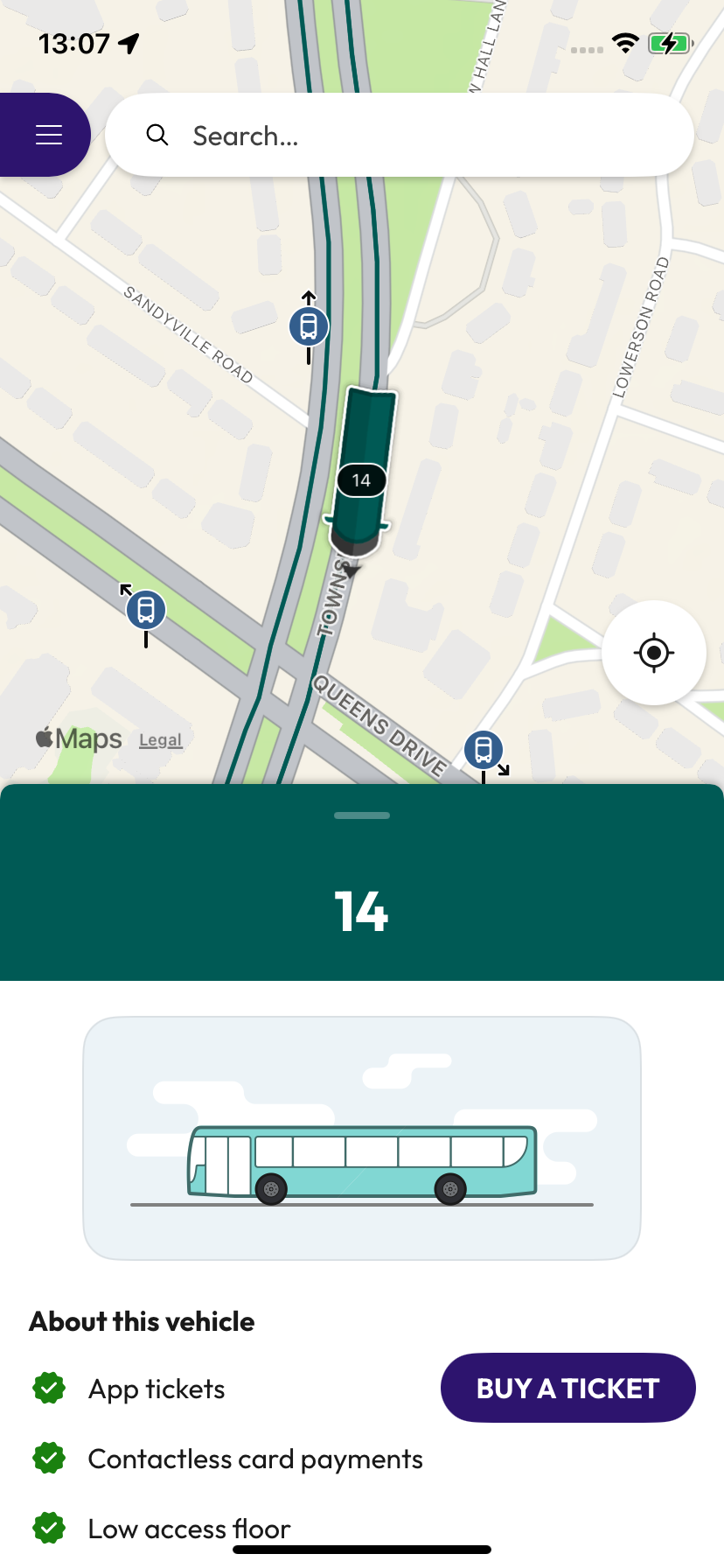724x1568 pixels.
Task: Tap the bottom sheet drag handle
Action: [362, 815]
